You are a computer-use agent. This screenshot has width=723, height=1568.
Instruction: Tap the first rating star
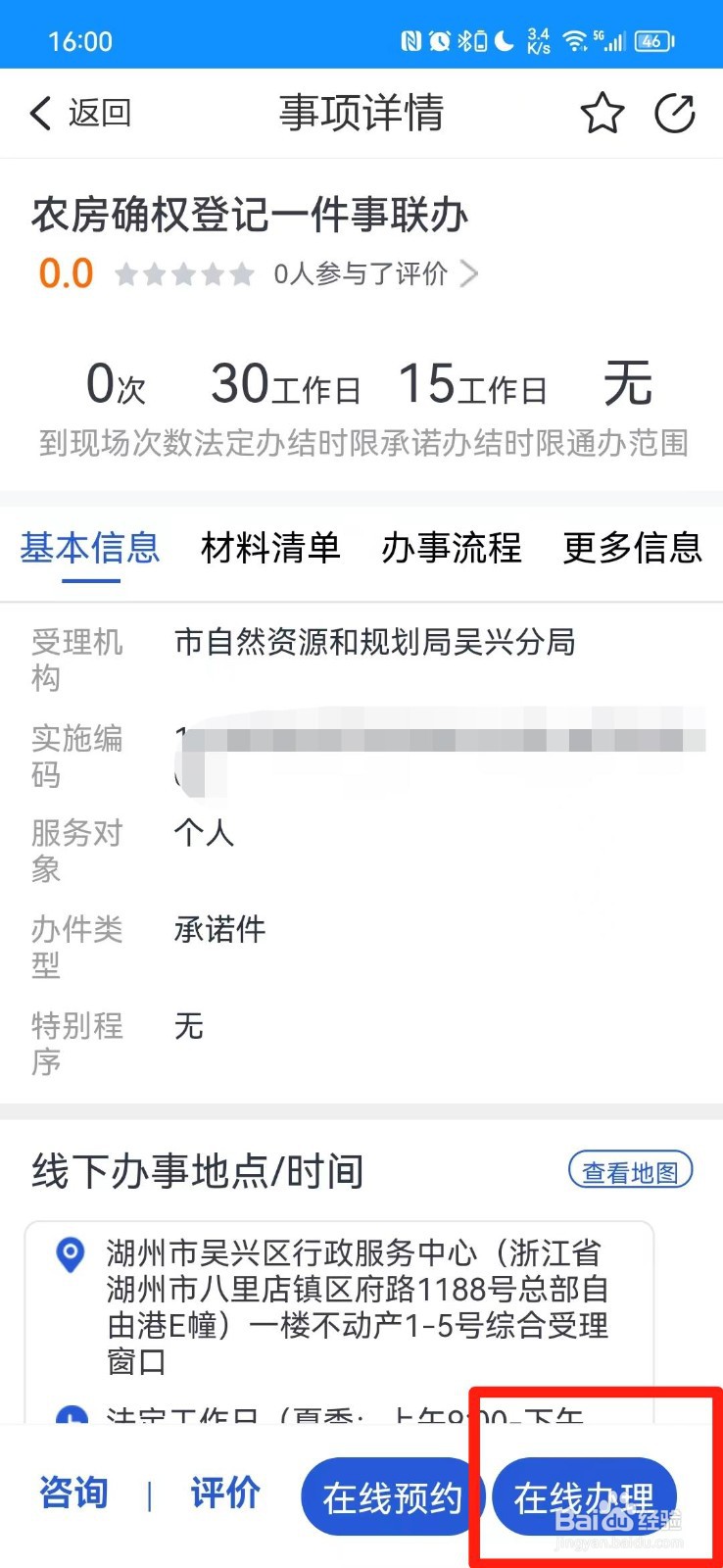click(x=127, y=274)
